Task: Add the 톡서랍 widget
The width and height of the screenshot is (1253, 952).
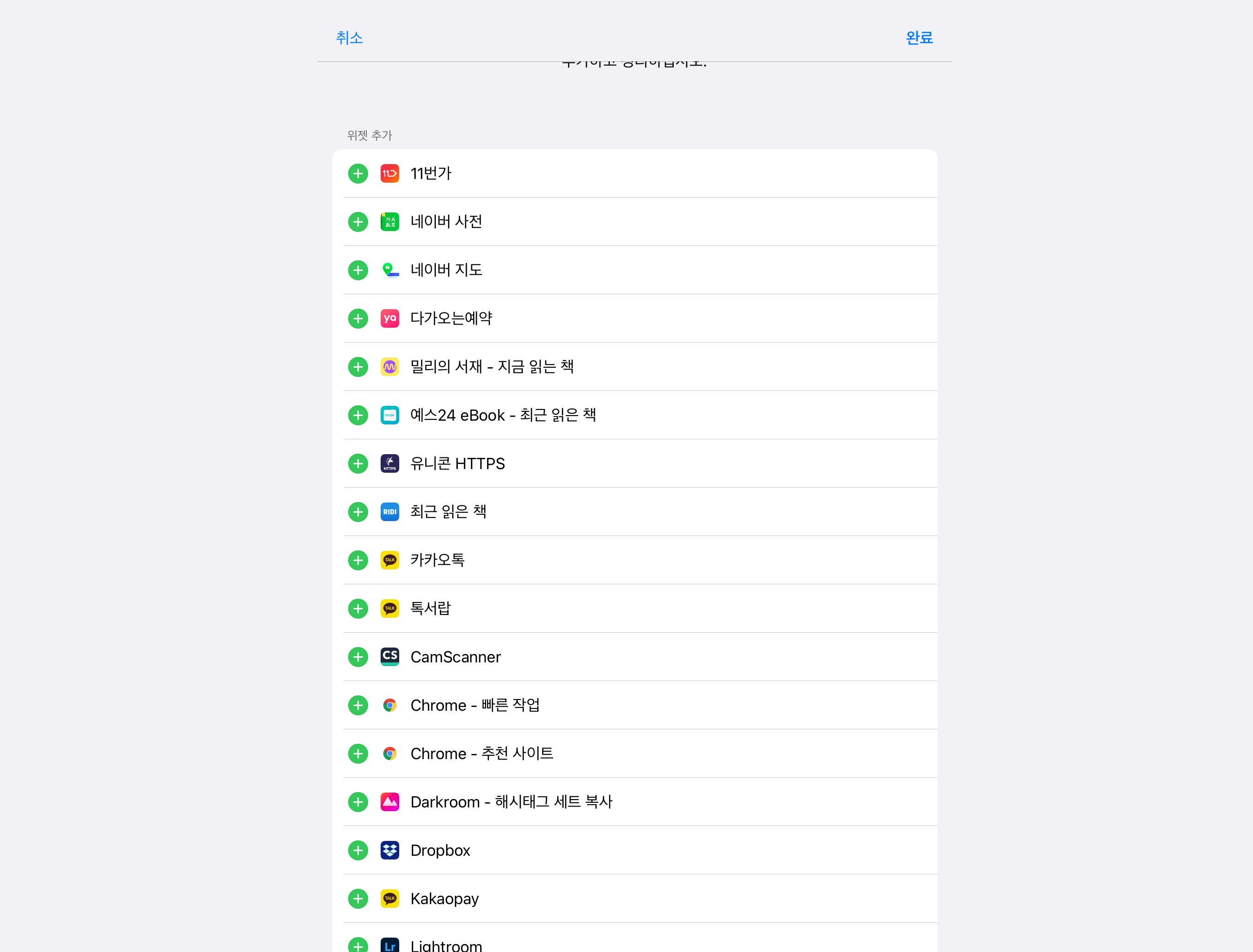Action: click(358, 608)
